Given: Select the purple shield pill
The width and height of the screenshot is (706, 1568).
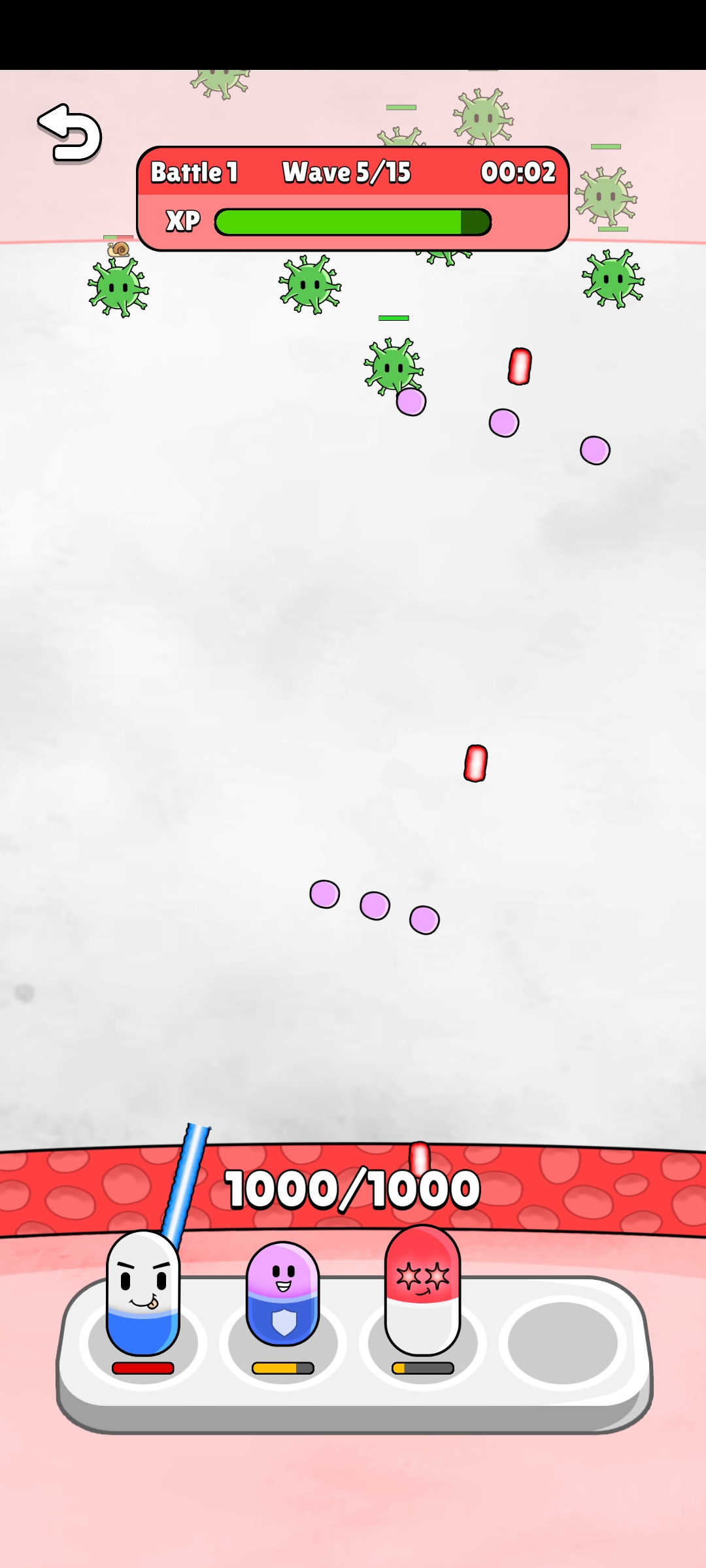Looking at the screenshot, I should click(x=282, y=1295).
